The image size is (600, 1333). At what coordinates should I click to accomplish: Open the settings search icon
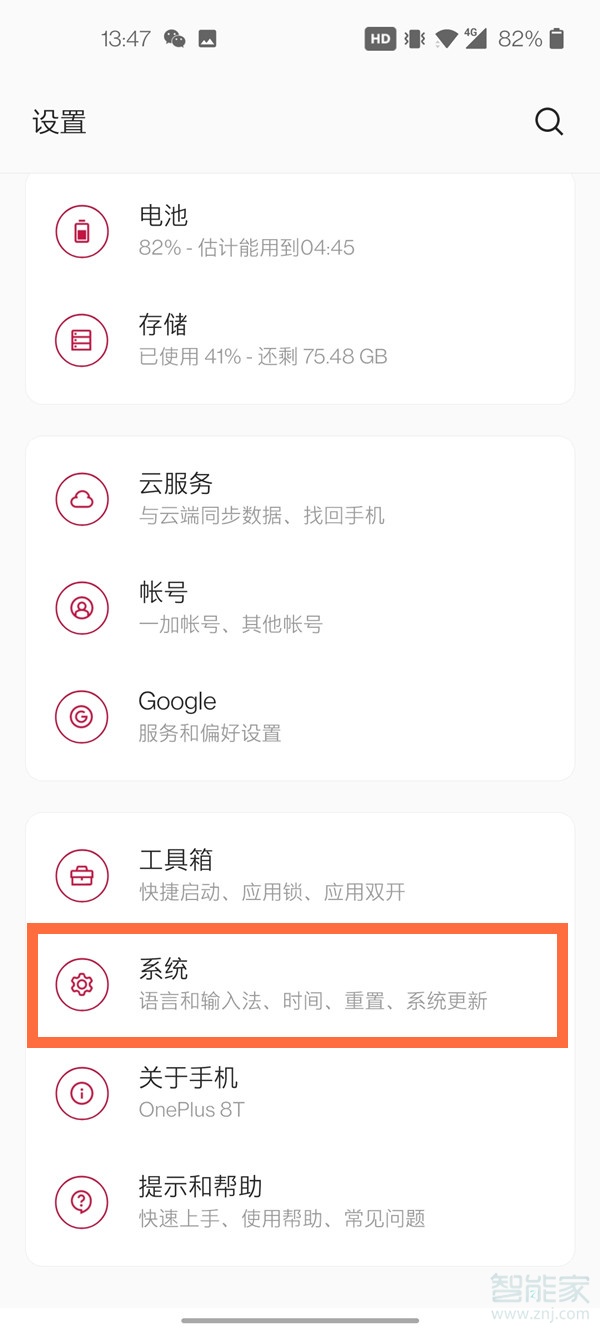coord(549,122)
